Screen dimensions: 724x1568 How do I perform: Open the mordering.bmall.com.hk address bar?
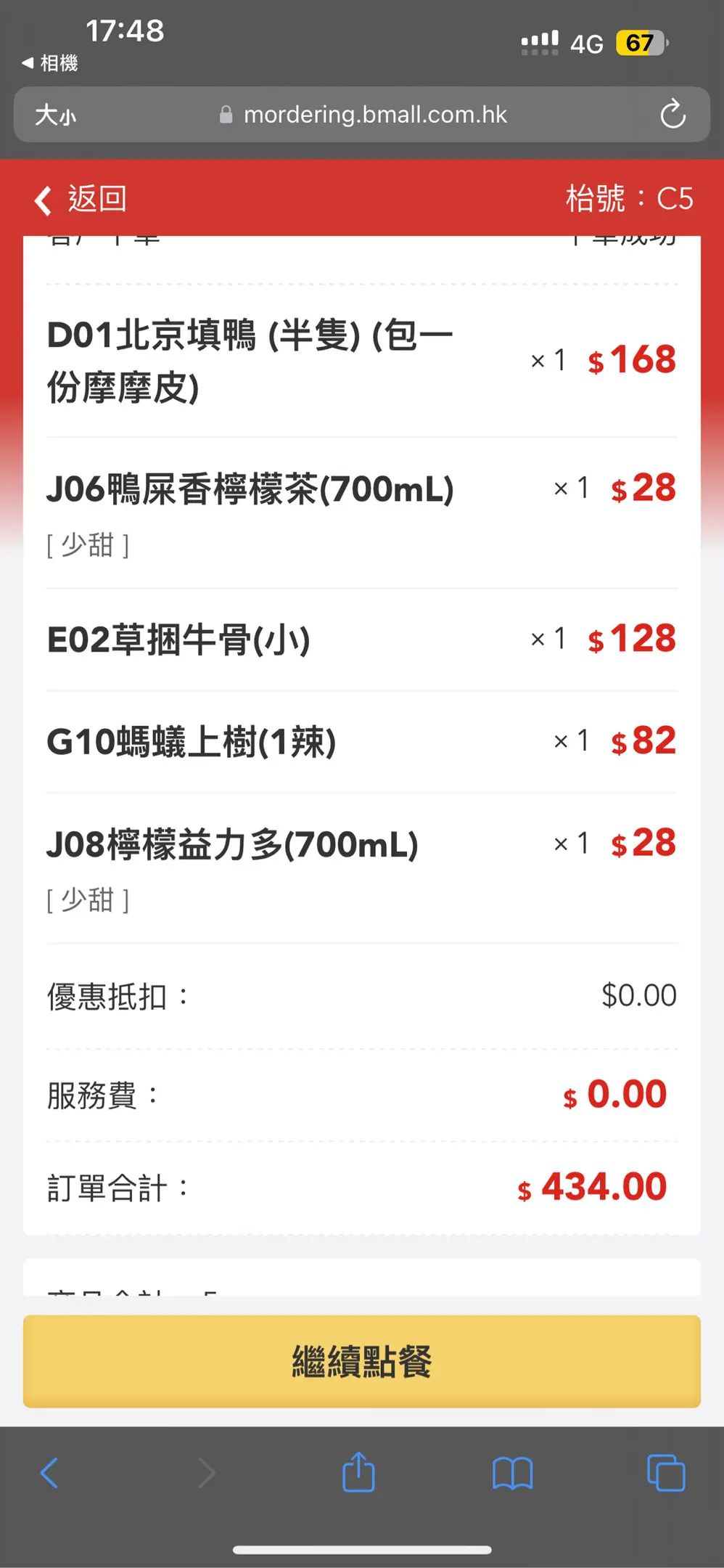(x=363, y=115)
